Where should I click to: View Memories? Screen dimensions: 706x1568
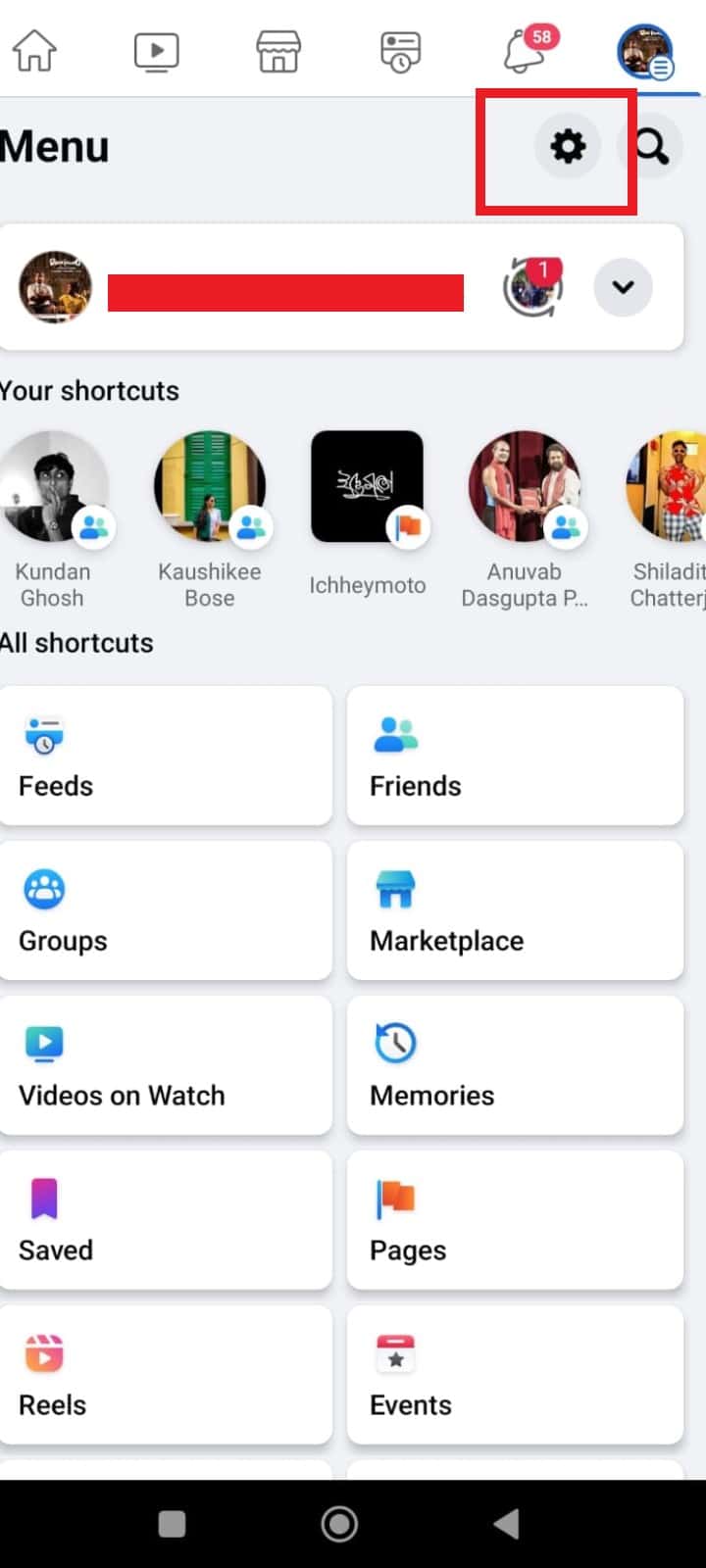(515, 1065)
